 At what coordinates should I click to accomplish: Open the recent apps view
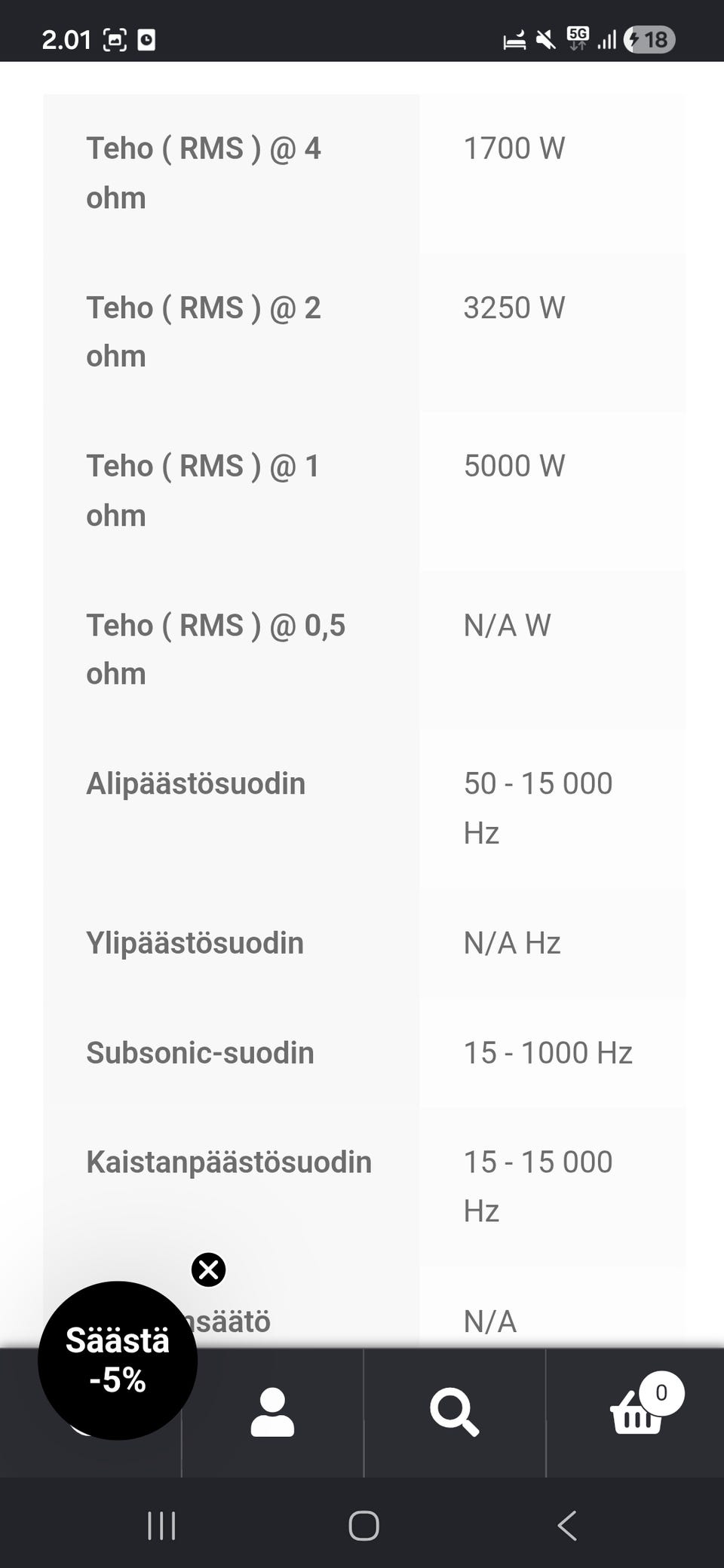[x=161, y=1526]
